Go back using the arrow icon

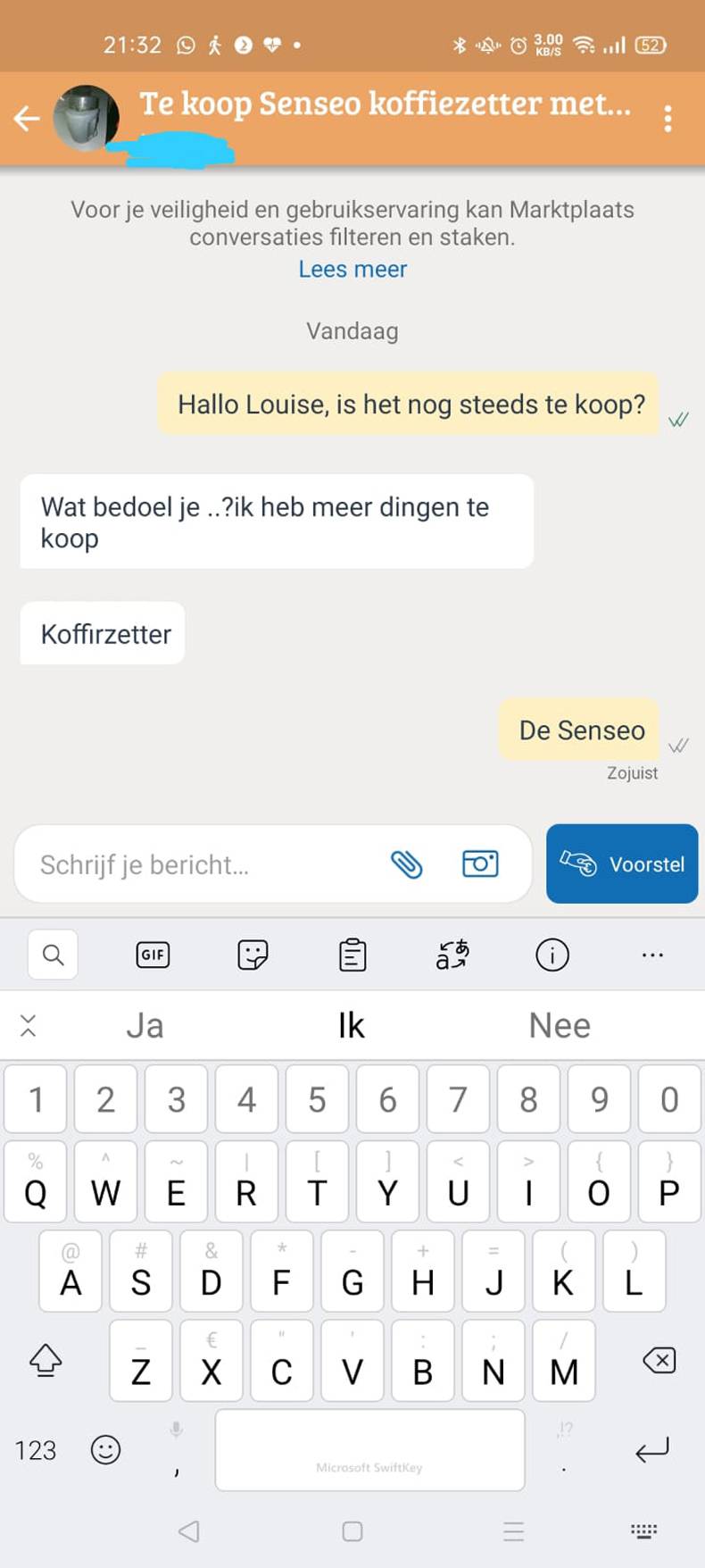27,118
